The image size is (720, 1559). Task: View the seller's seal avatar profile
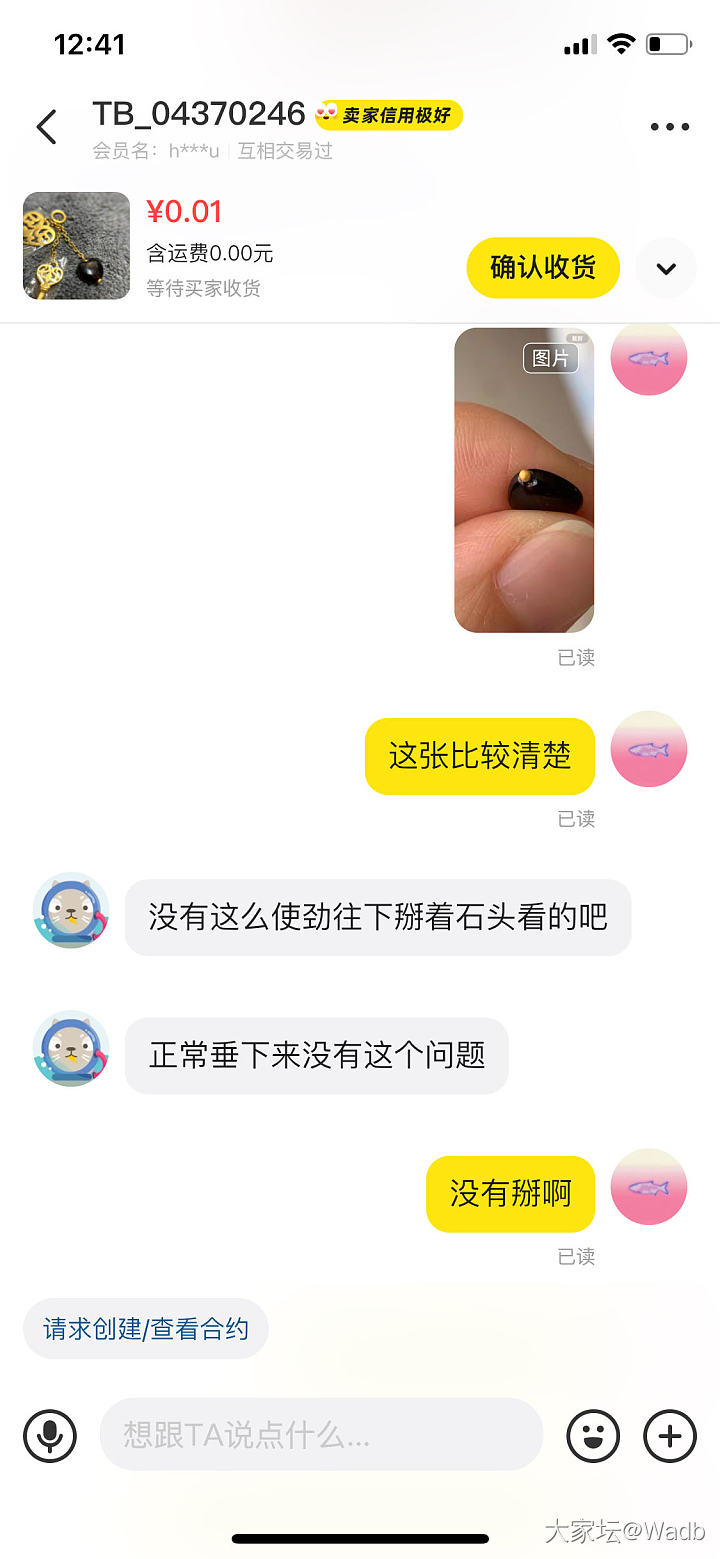coord(71,911)
